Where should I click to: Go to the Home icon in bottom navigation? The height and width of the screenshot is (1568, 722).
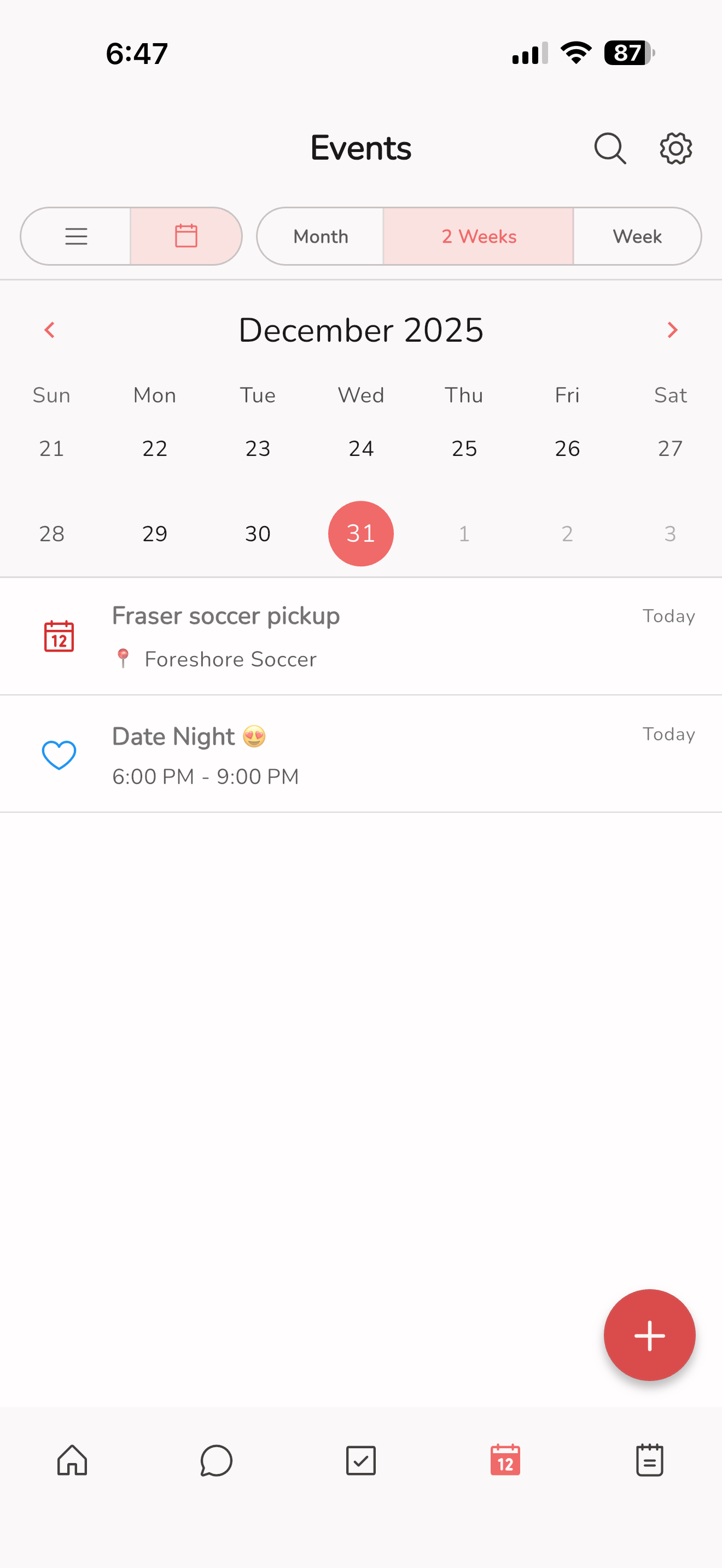(71, 1461)
